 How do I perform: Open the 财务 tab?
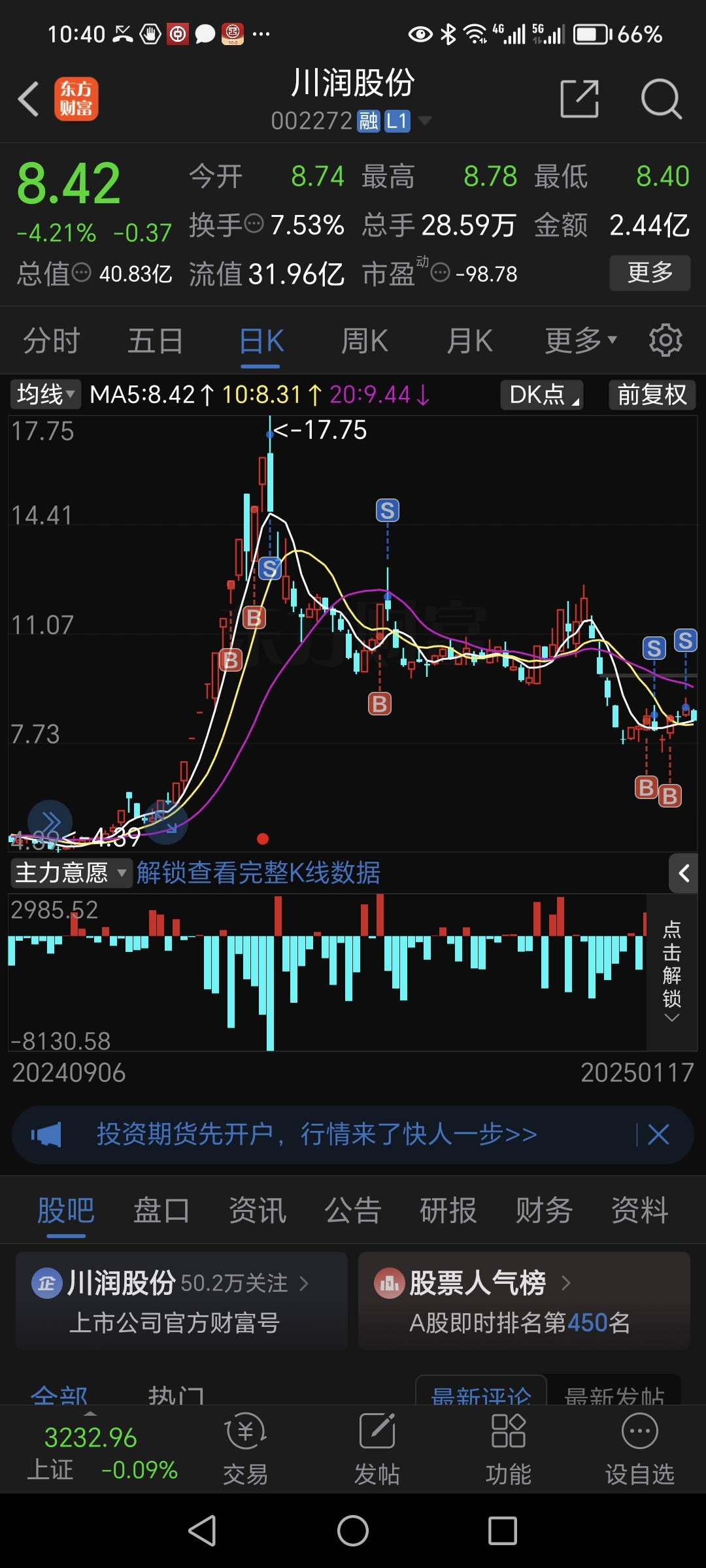point(544,1211)
